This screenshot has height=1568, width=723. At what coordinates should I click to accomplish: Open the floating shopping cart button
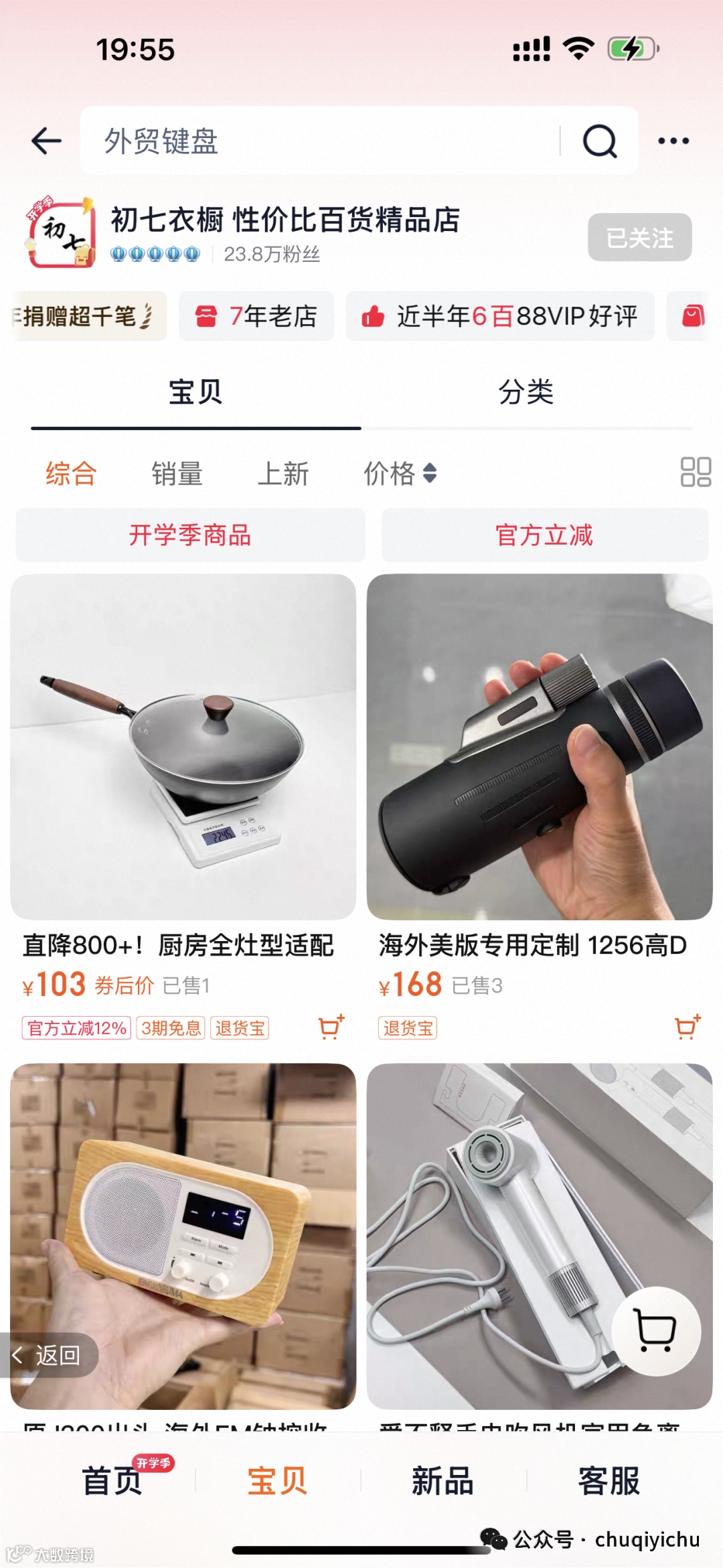pyautogui.click(x=656, y=1331)
